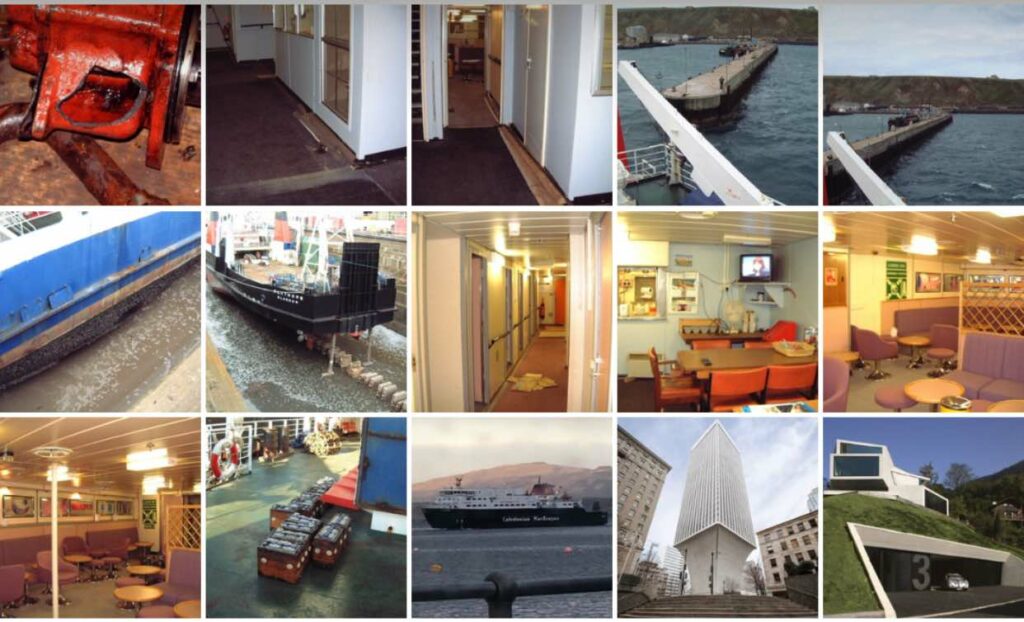This screenshot has height=622, width=1024.
Task: Open the mess room photo with TV
Action: 717,311
